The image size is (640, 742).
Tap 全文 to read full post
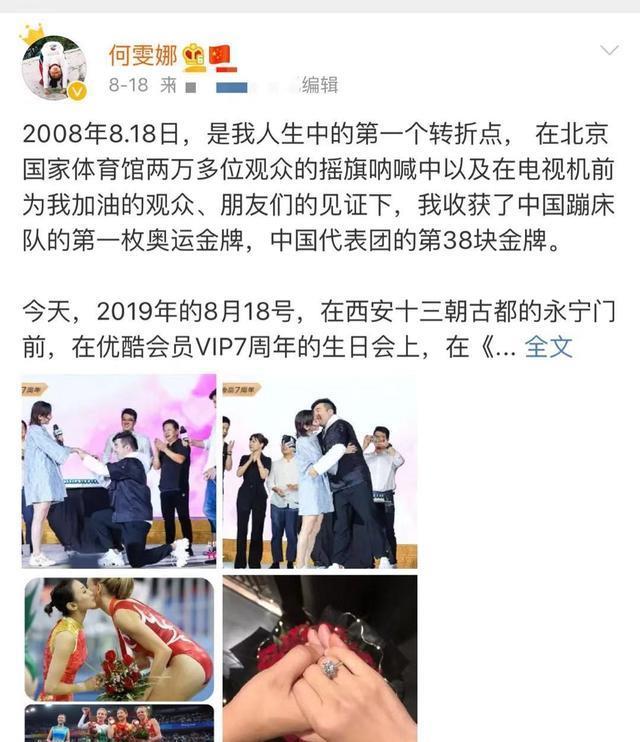(549, 347)
